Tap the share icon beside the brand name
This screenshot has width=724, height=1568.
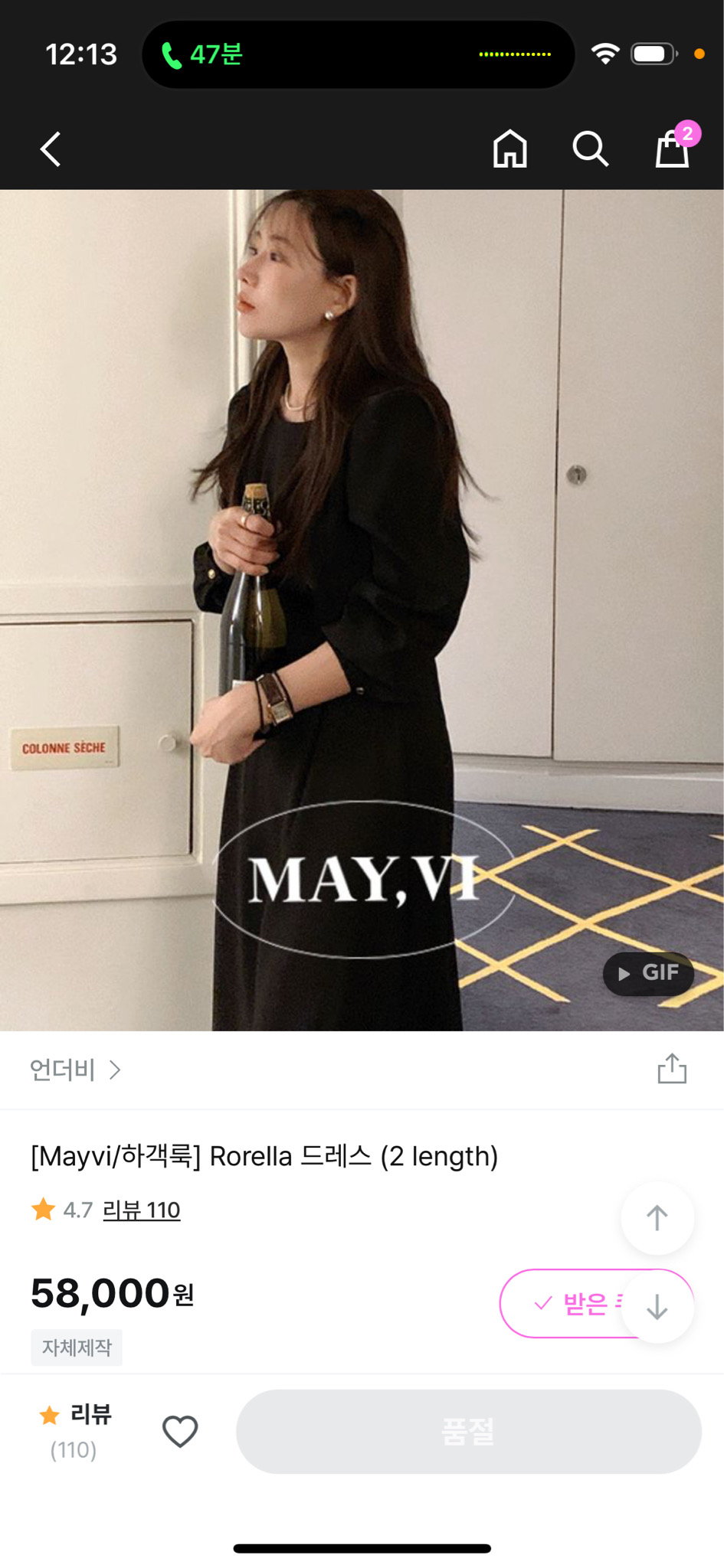pos(671,1069)
